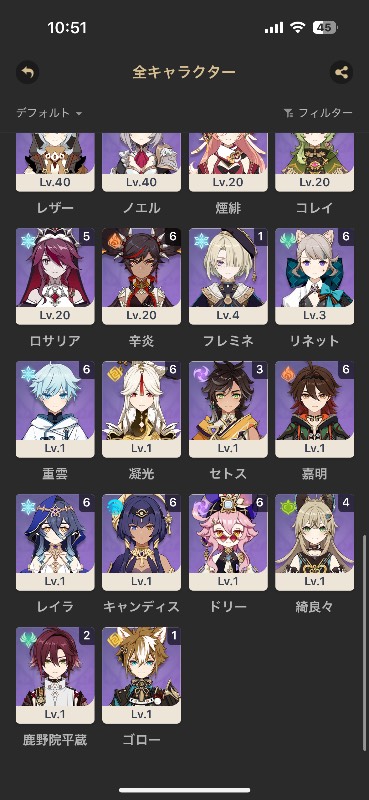Open レザー character card

[55, 162]
